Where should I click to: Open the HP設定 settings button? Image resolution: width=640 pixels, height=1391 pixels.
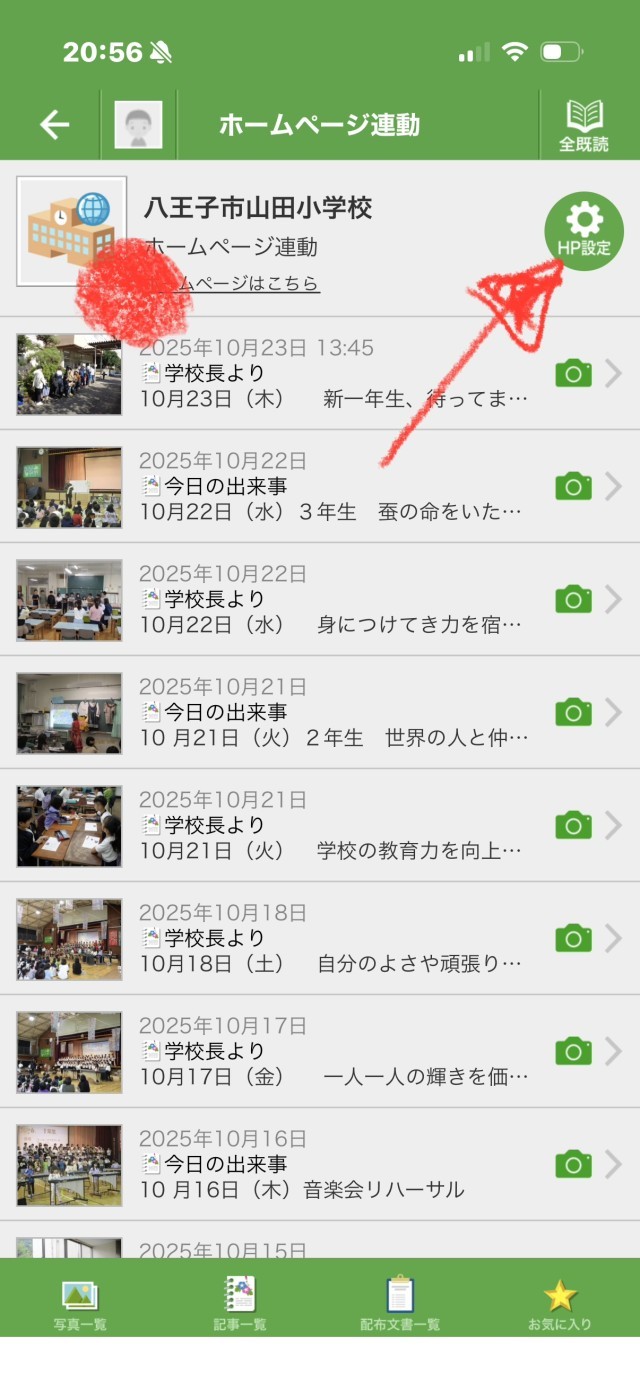[584, 231]
